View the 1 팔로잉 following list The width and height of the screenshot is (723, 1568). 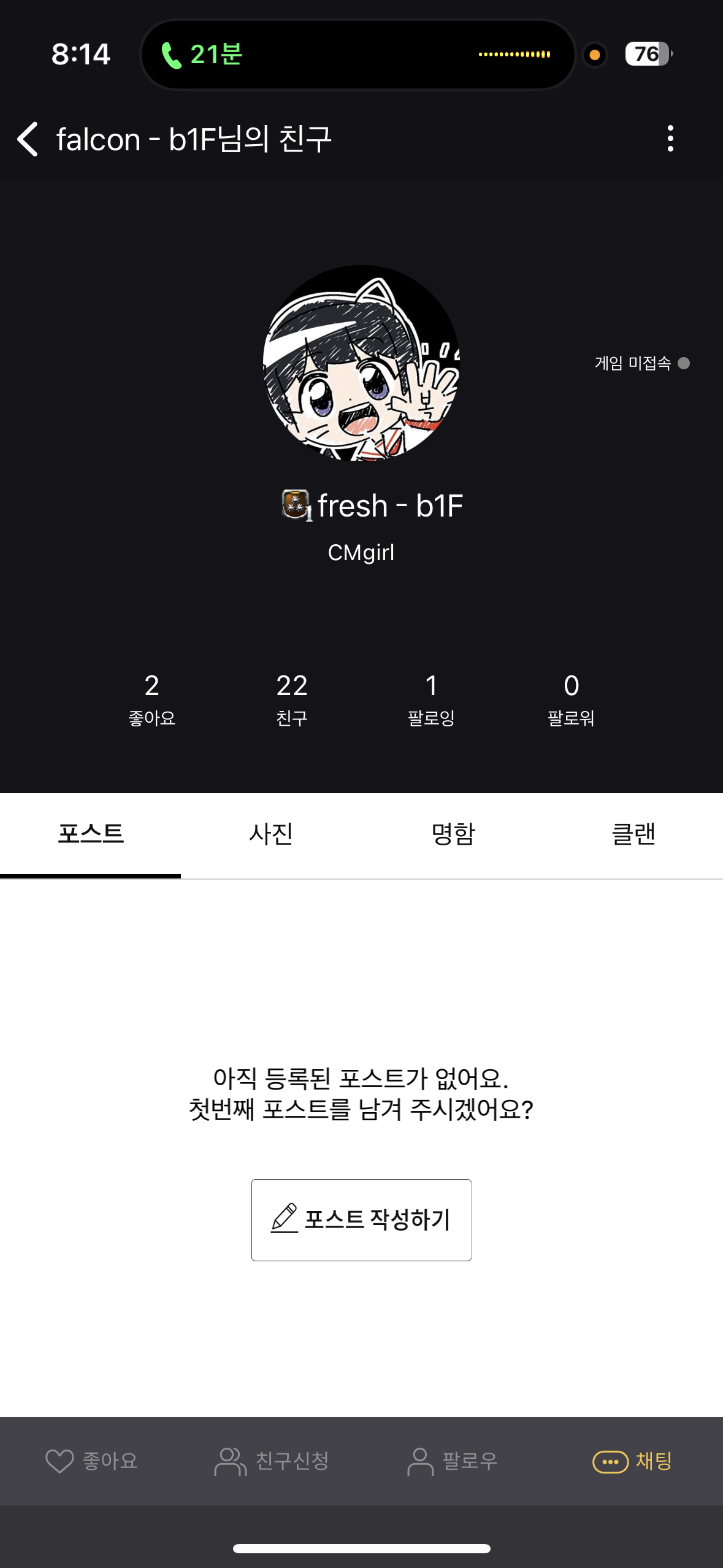[x=431, y=699]
